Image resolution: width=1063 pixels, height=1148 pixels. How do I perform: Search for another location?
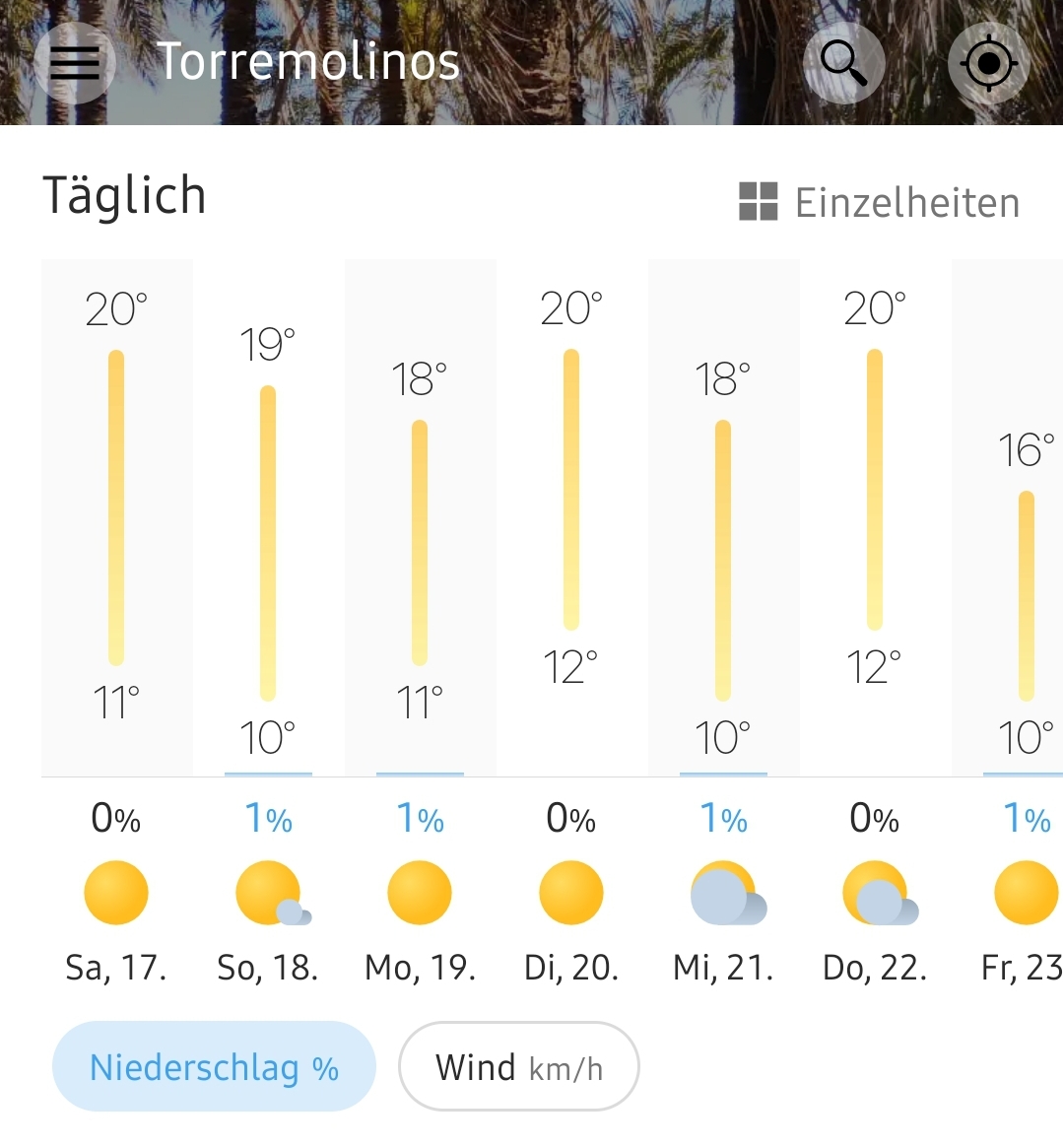click(x=843, y=63)
